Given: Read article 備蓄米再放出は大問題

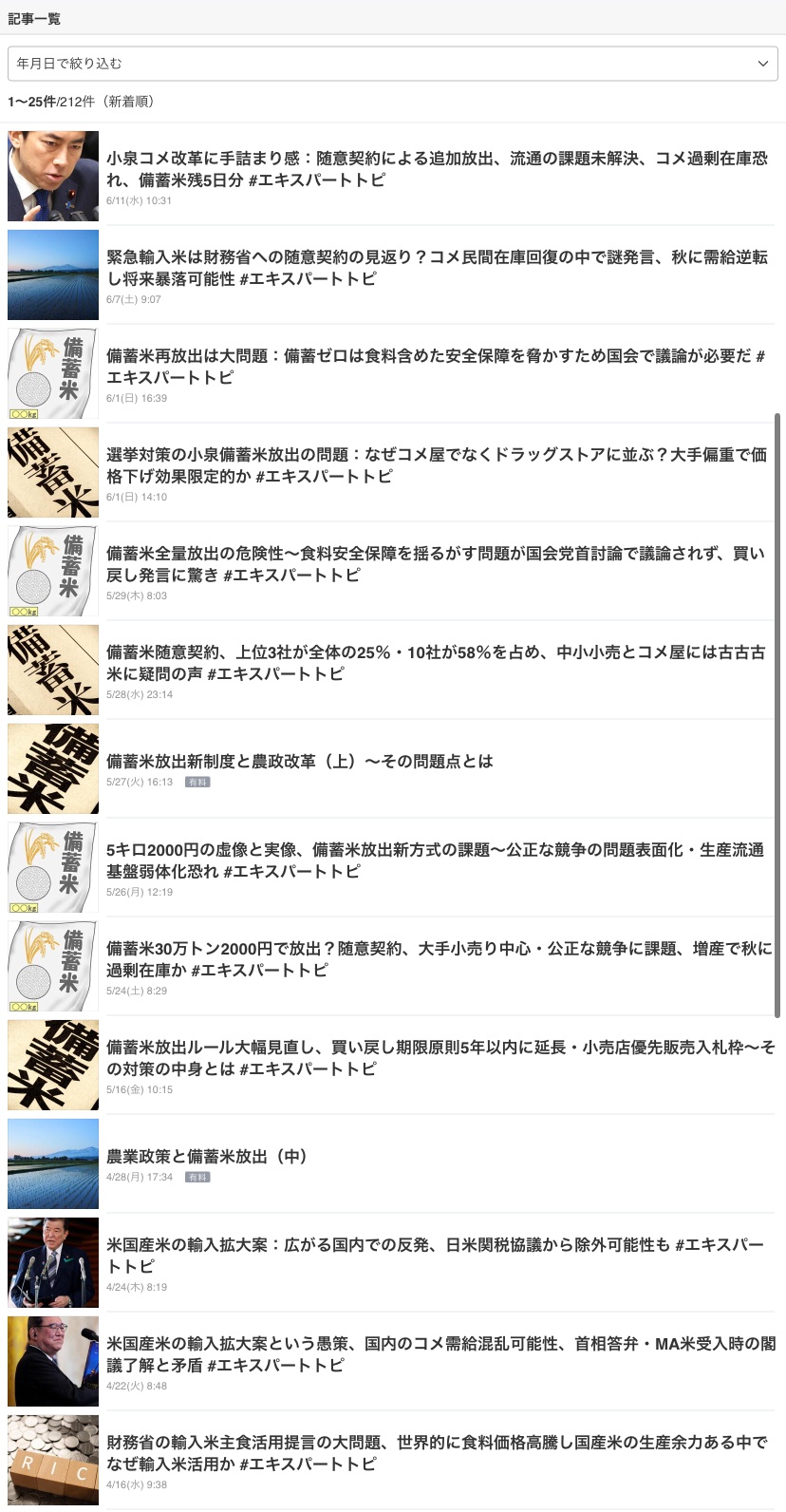Looking at the screenshot, I should coord(391,373).
